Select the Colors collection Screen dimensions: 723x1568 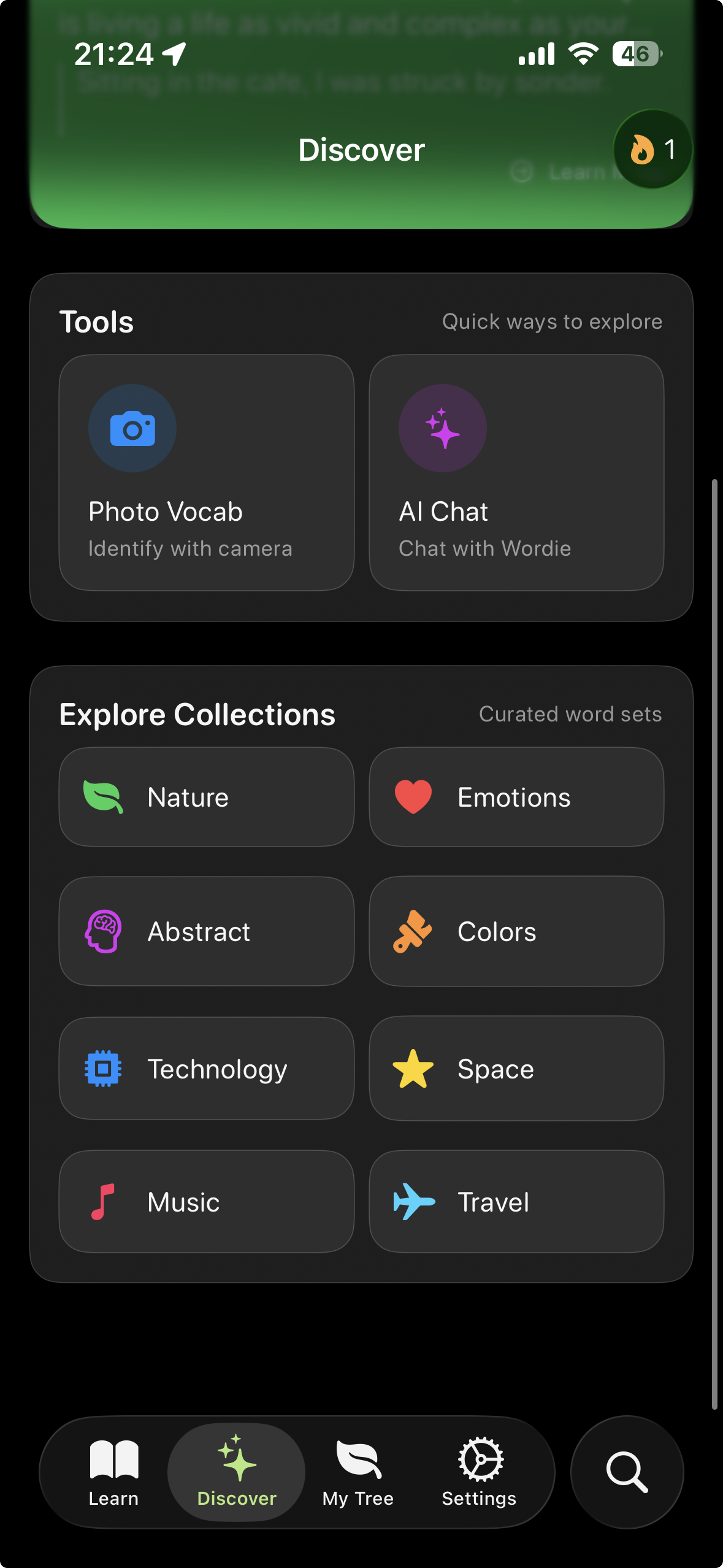[516, 931]
